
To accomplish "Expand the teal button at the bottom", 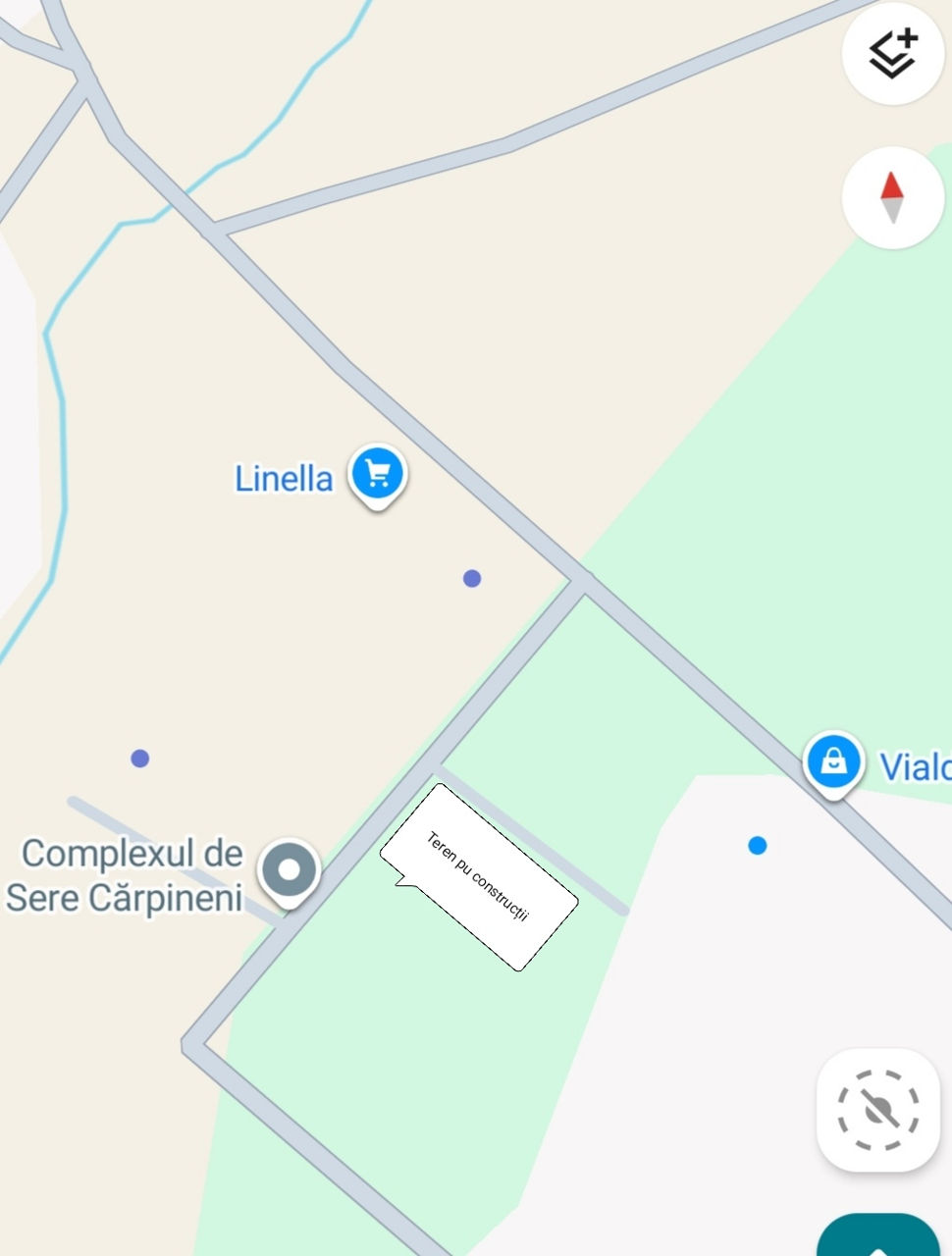I will [878, 1236].
